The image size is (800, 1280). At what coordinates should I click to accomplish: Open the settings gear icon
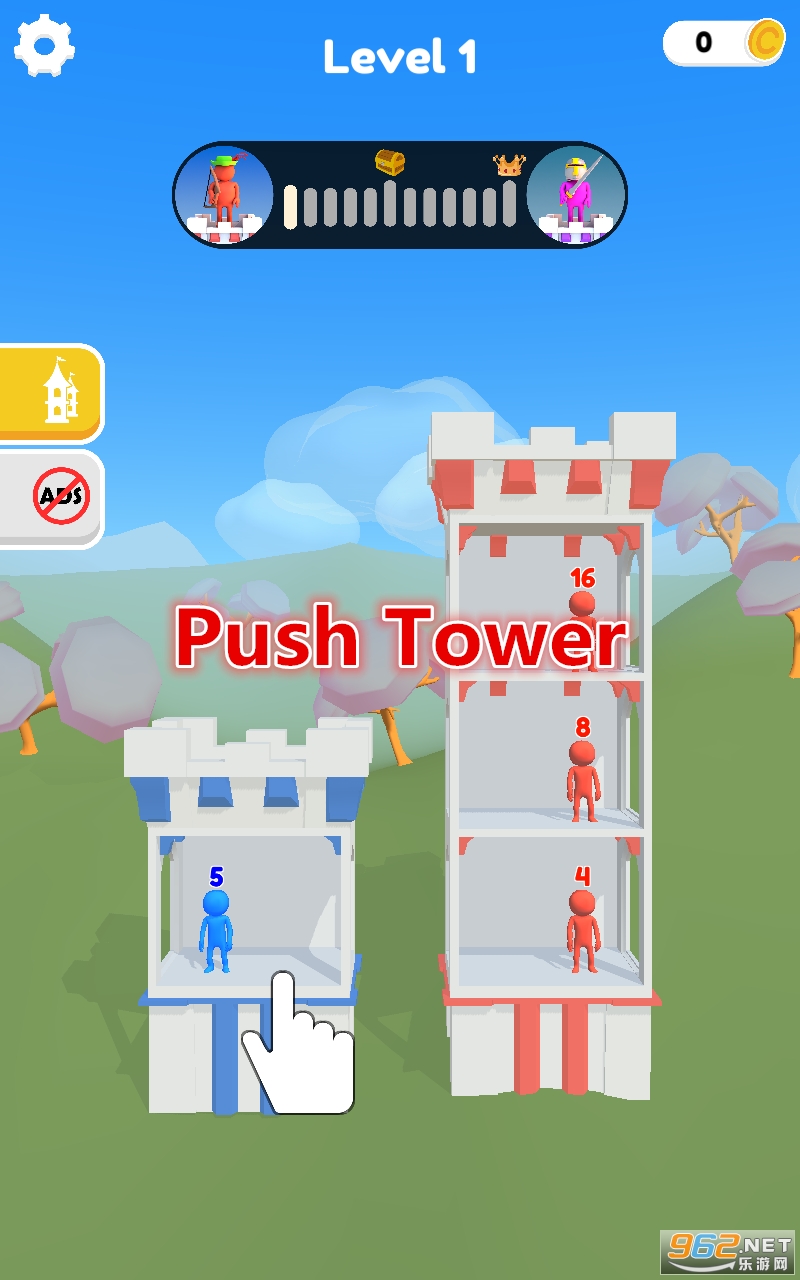pos(45,46)
